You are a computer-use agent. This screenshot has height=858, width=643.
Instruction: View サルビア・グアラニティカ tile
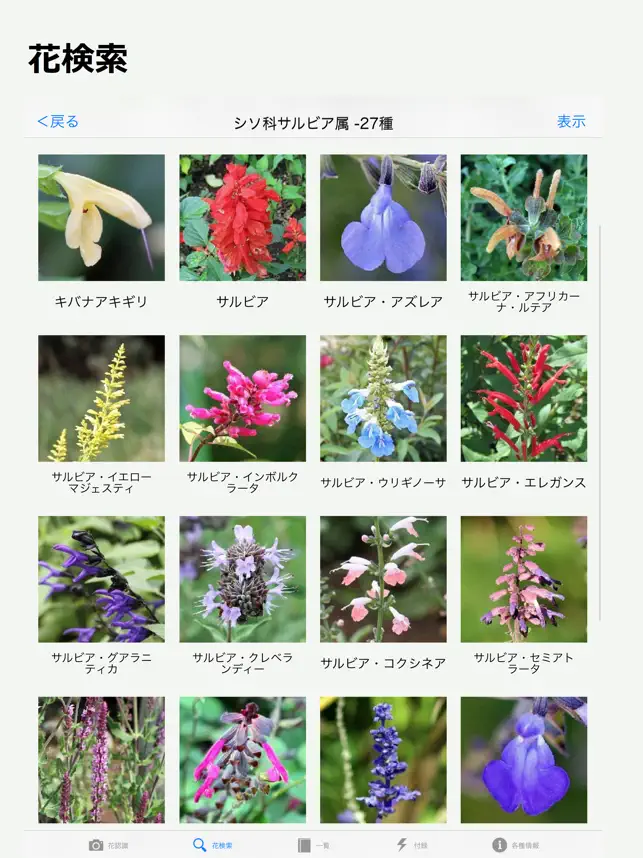point(101,579)
